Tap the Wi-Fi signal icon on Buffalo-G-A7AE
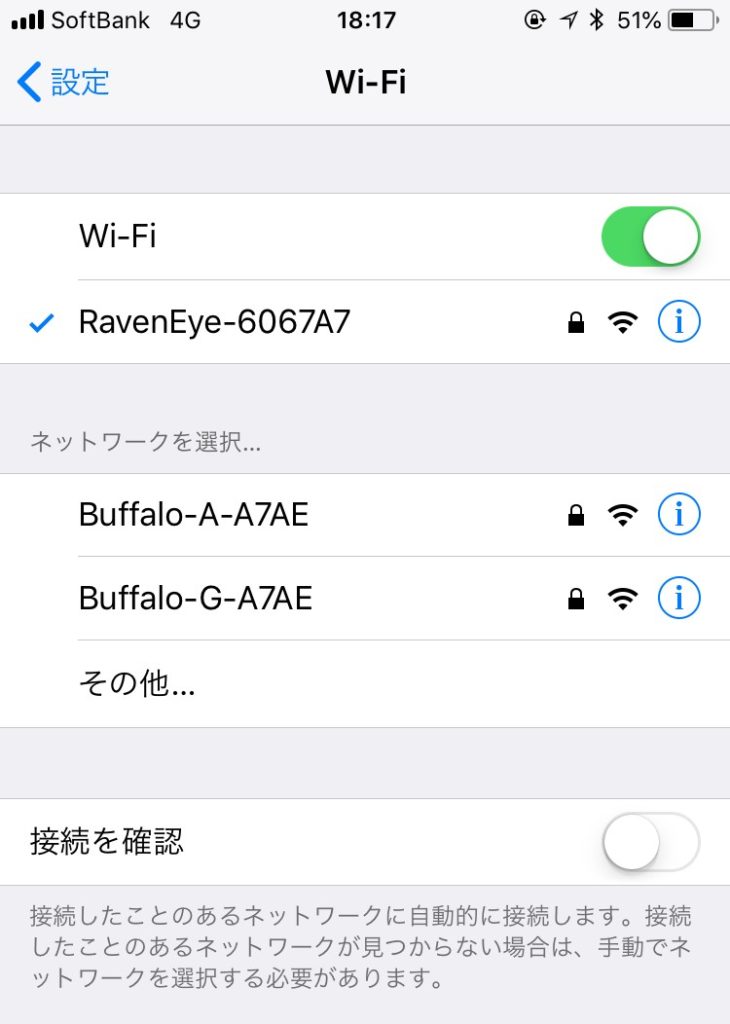 coord(622,598)
